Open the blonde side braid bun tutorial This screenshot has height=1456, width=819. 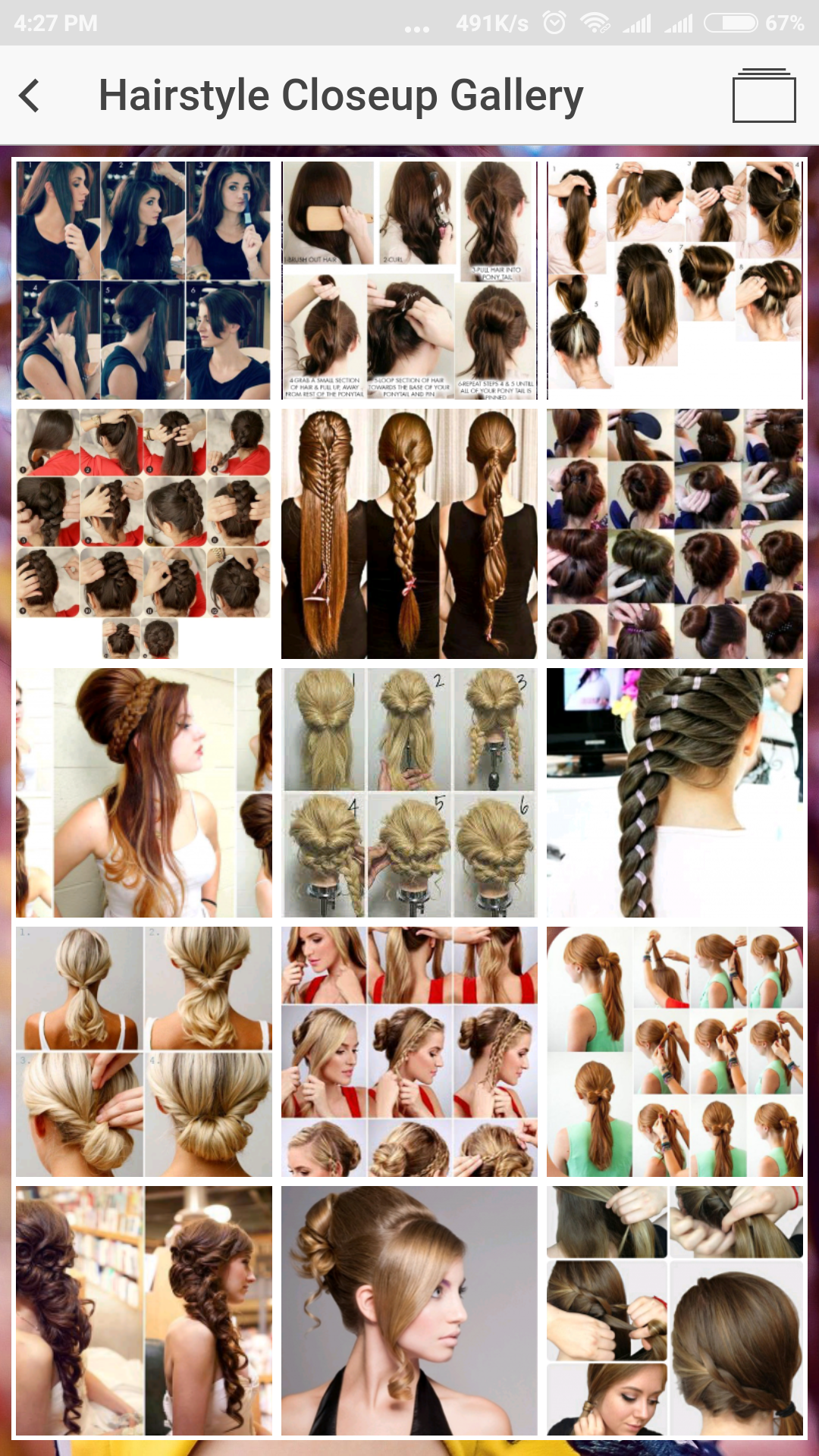(x=409, y=1052)
